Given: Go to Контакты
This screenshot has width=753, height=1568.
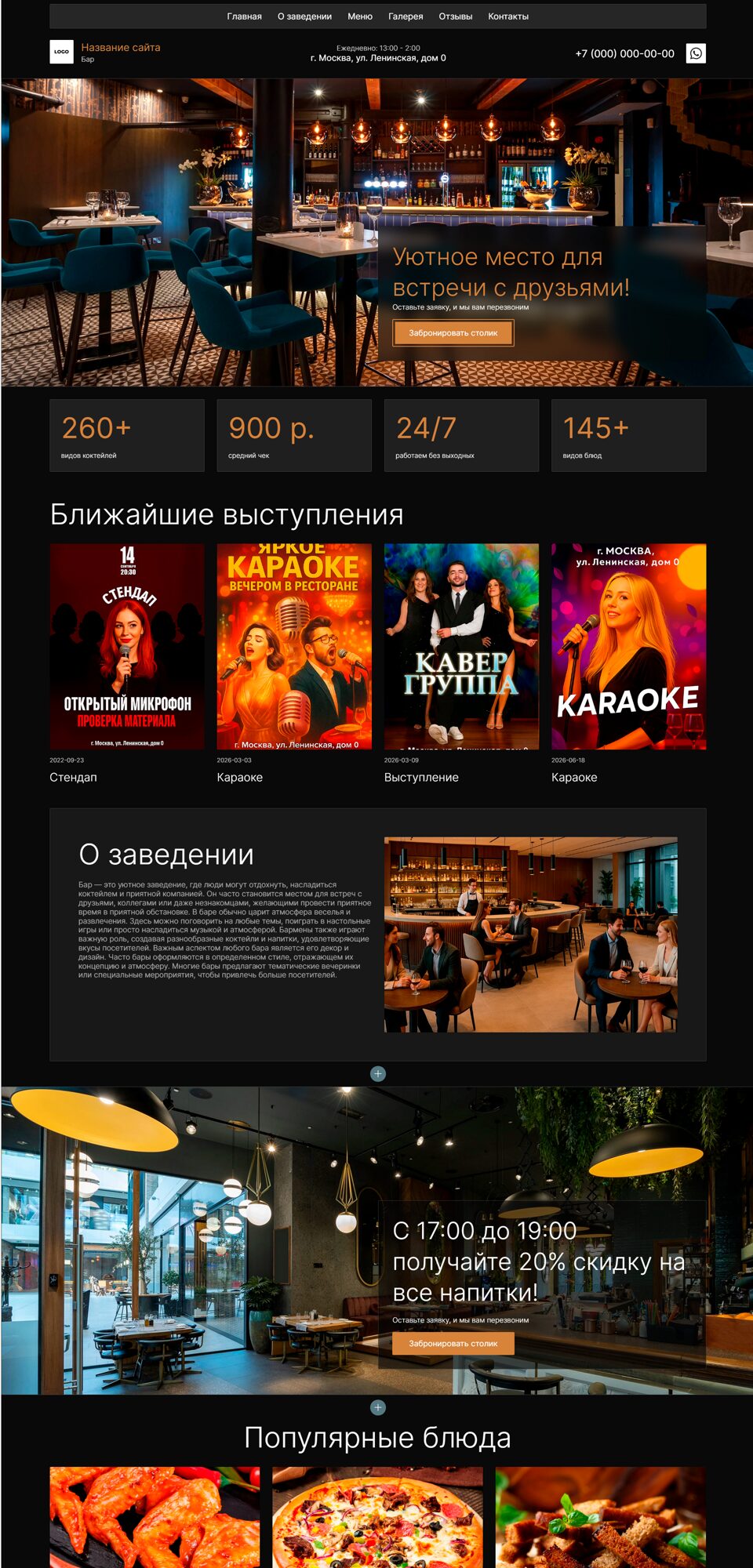Looking at the screenshot, I should 508,16.
